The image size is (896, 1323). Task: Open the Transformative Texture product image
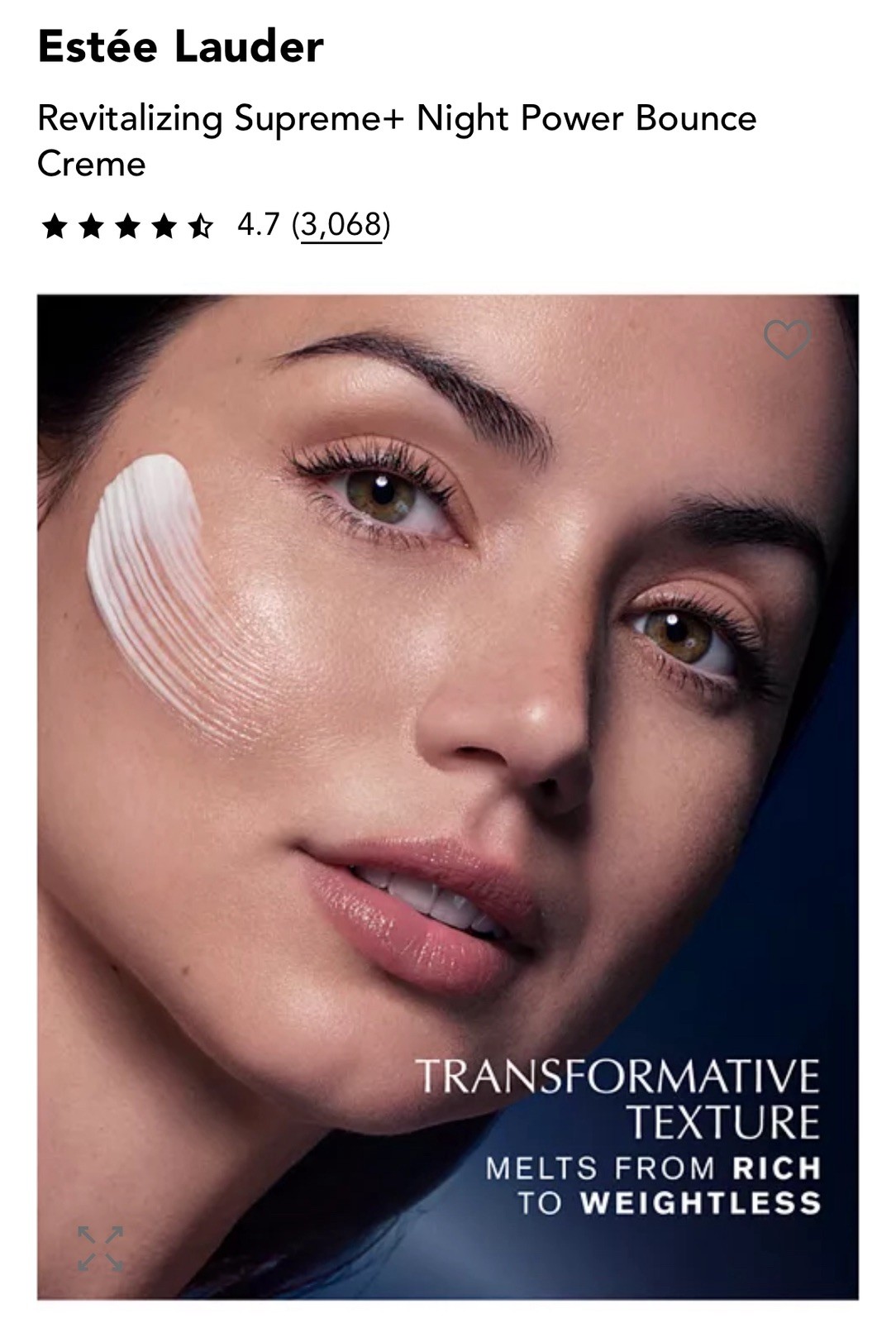[x=447, y=744]
